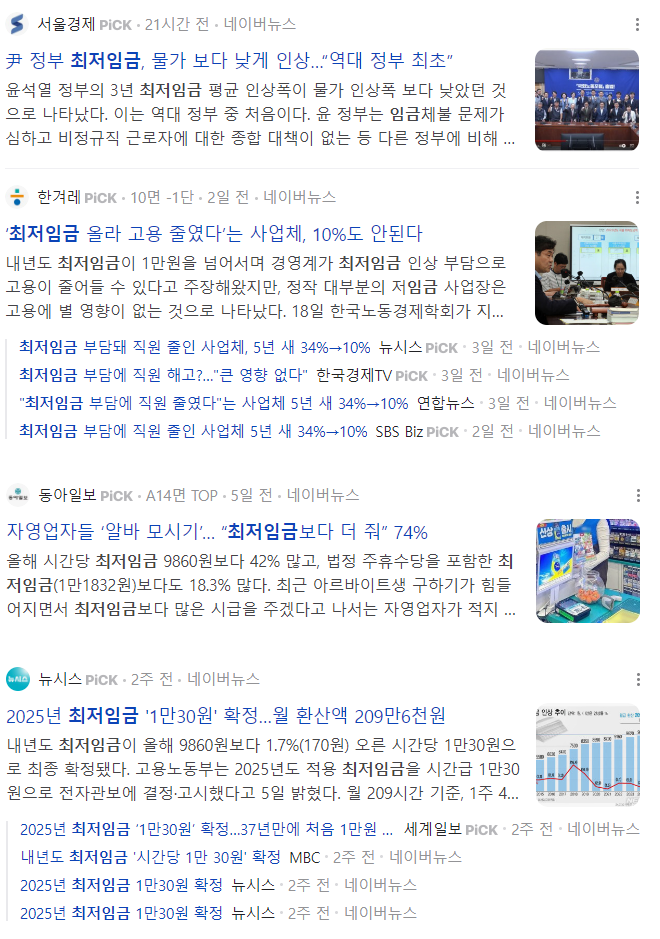Open headline 2025년 최저임금 '1만30원' 확정…월 환산액
The height and width of the screenshot is (939, 660).
(225, 716)
